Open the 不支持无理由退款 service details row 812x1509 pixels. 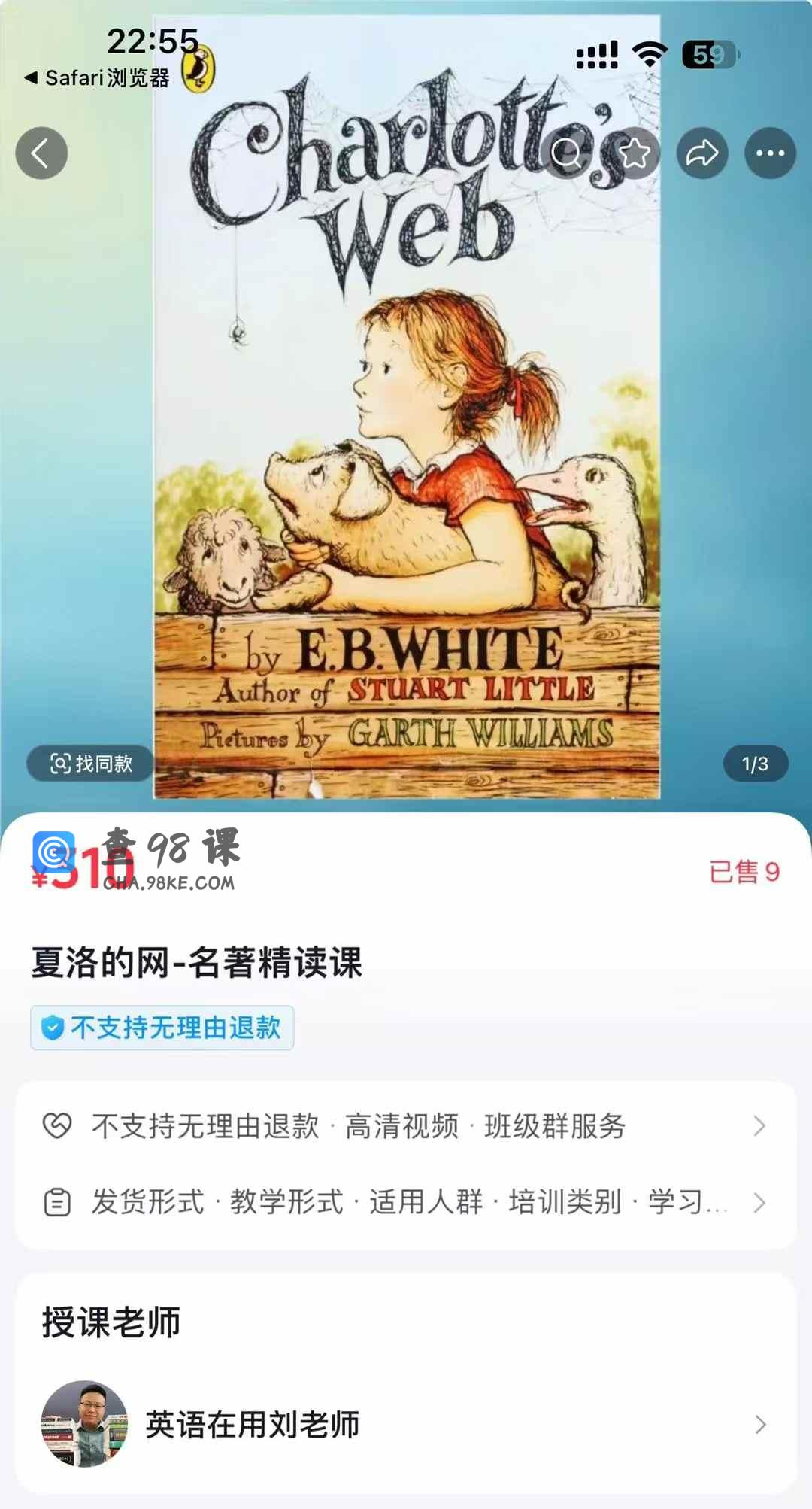[x=406, y=1126]
